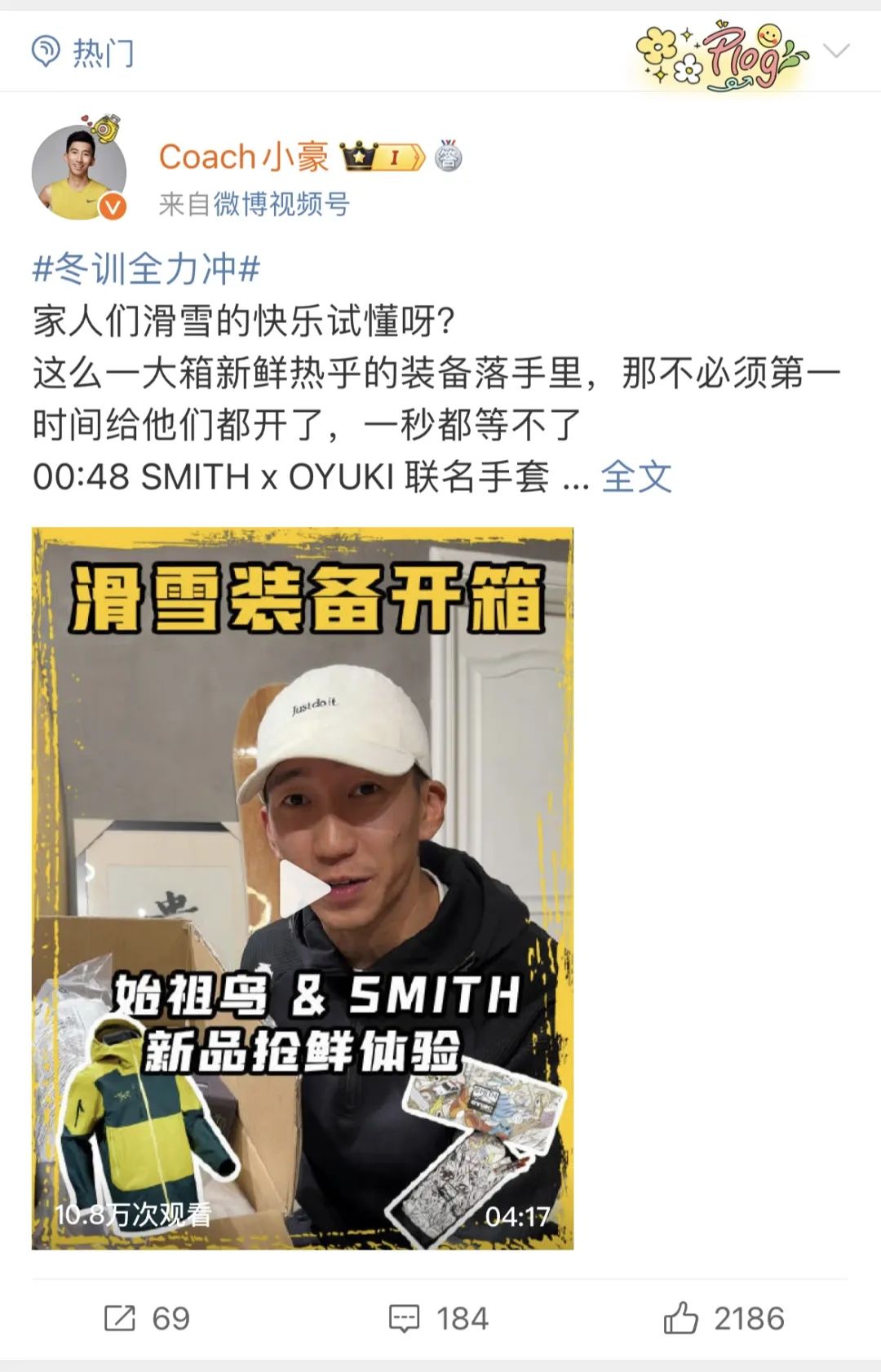Open the 热门 hot label
The height and width of the screenshot is (1372, 881).
click(83, 52)
